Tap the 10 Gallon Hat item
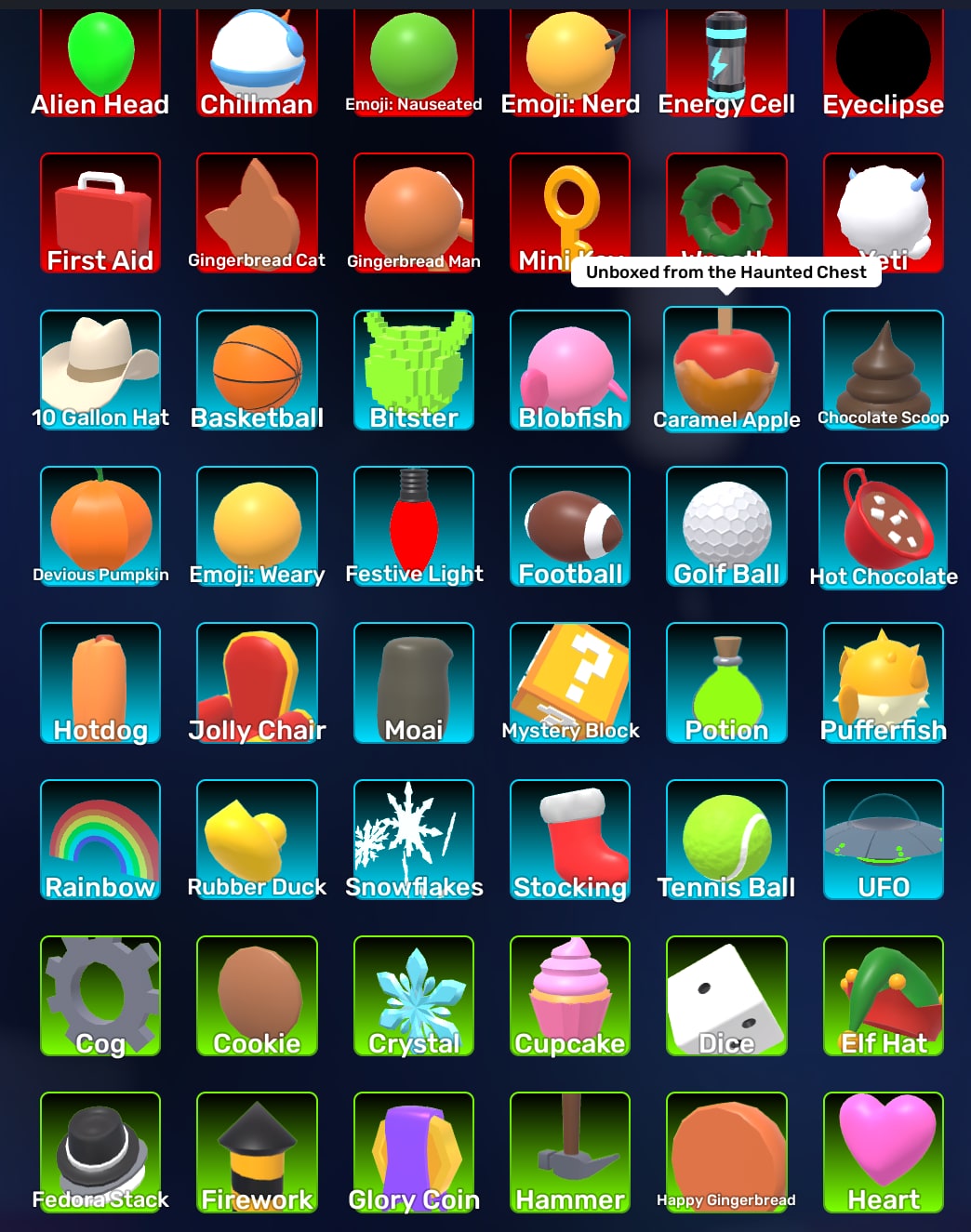971x1232 pixels. tap(100, 370)
